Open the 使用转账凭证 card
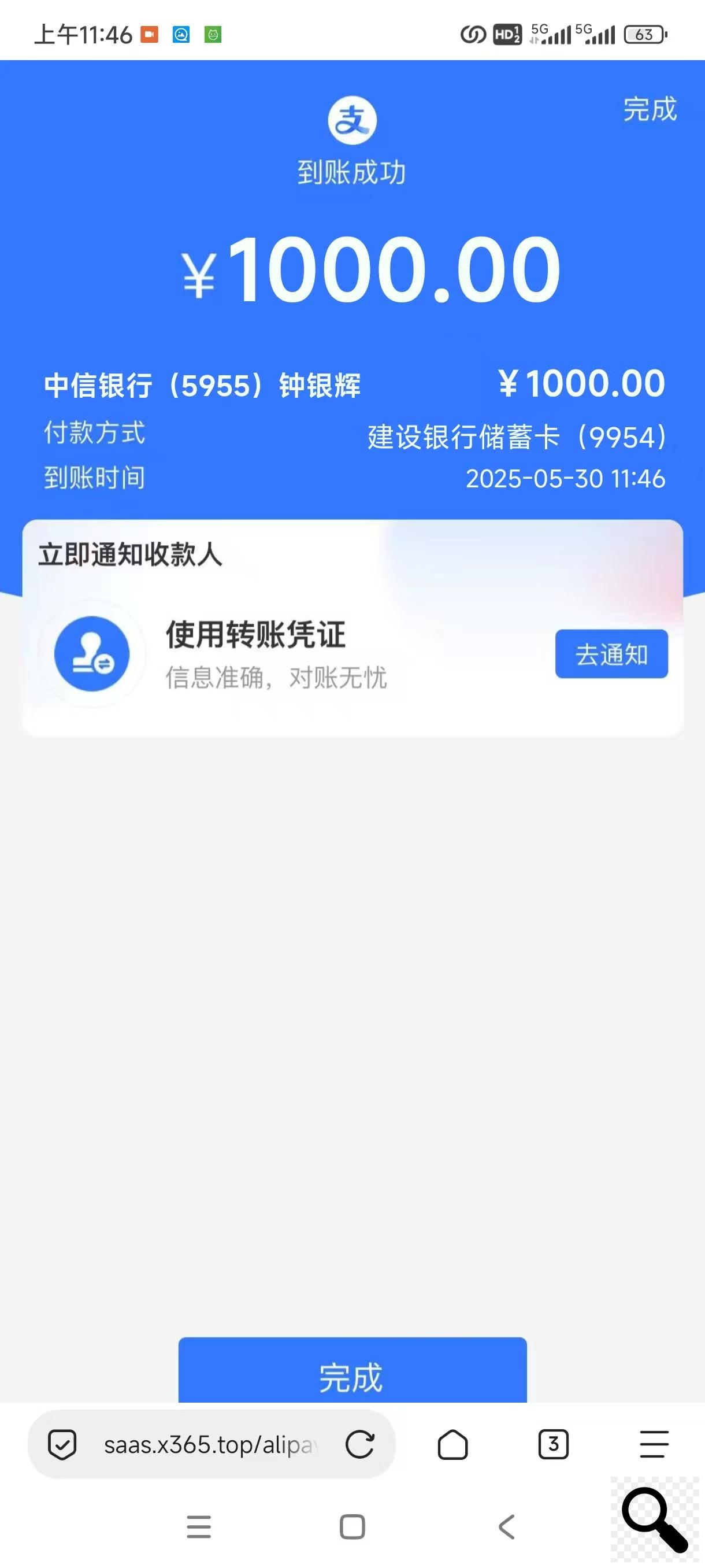The height and width of the screenshot is (1568, 705). (x=352, y=654)
